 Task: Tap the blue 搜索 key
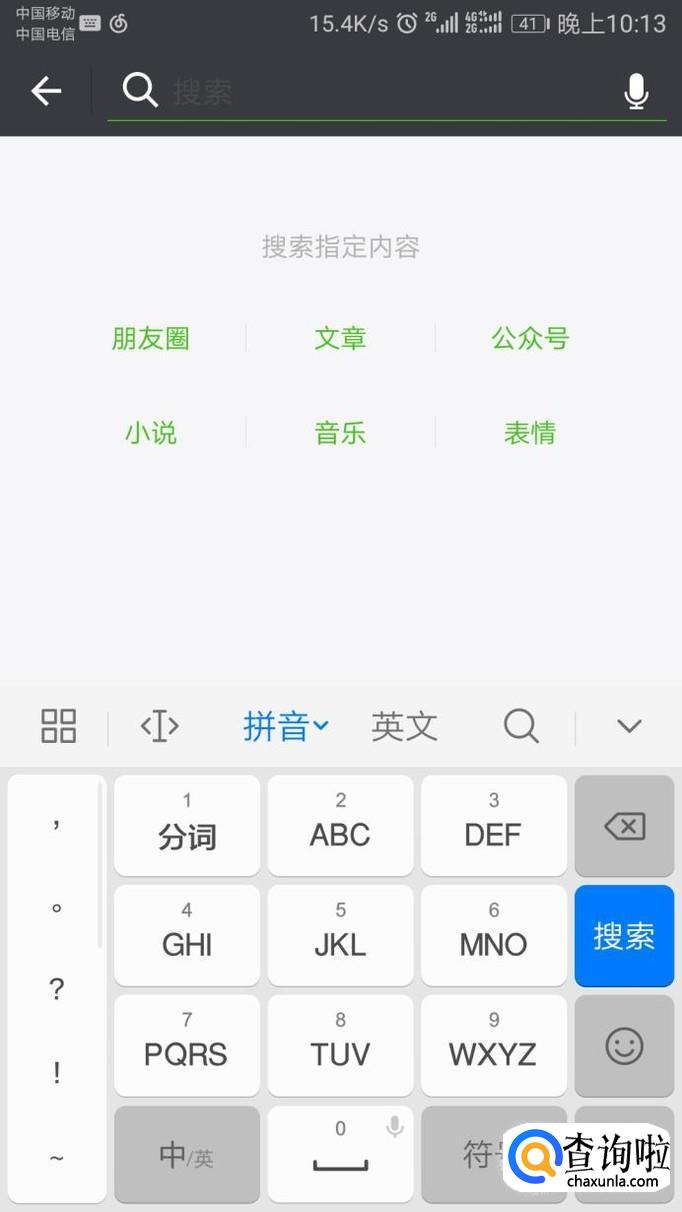[624, 936]
